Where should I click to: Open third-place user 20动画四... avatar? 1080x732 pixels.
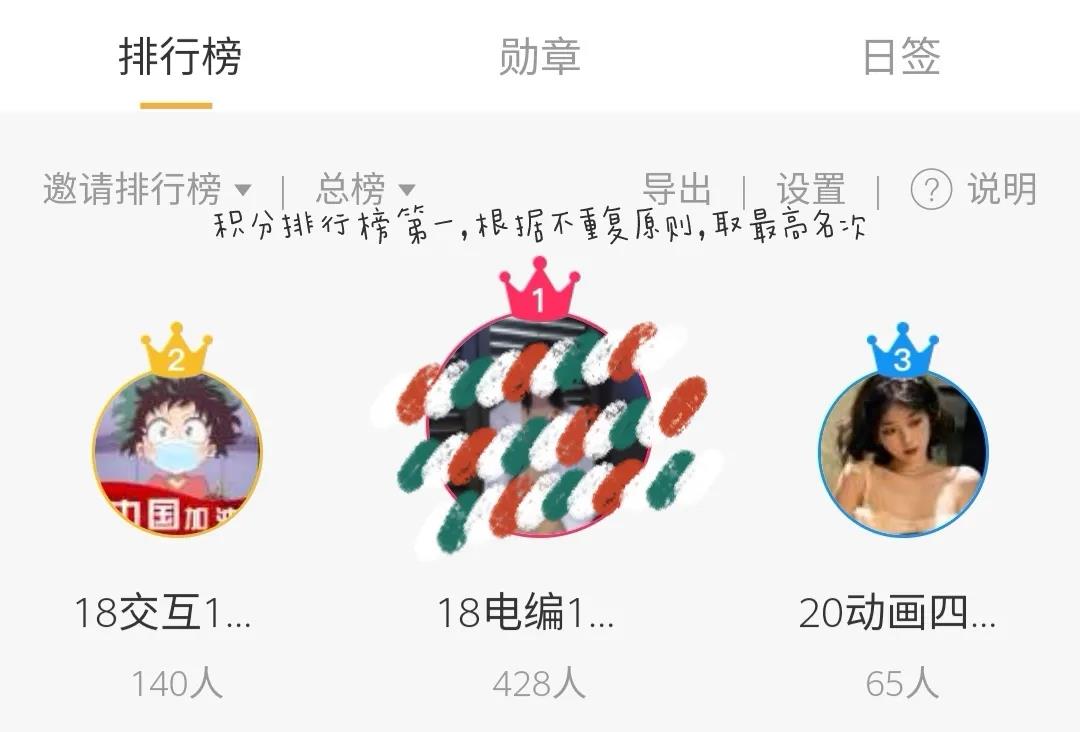click(x=902, y=453)
